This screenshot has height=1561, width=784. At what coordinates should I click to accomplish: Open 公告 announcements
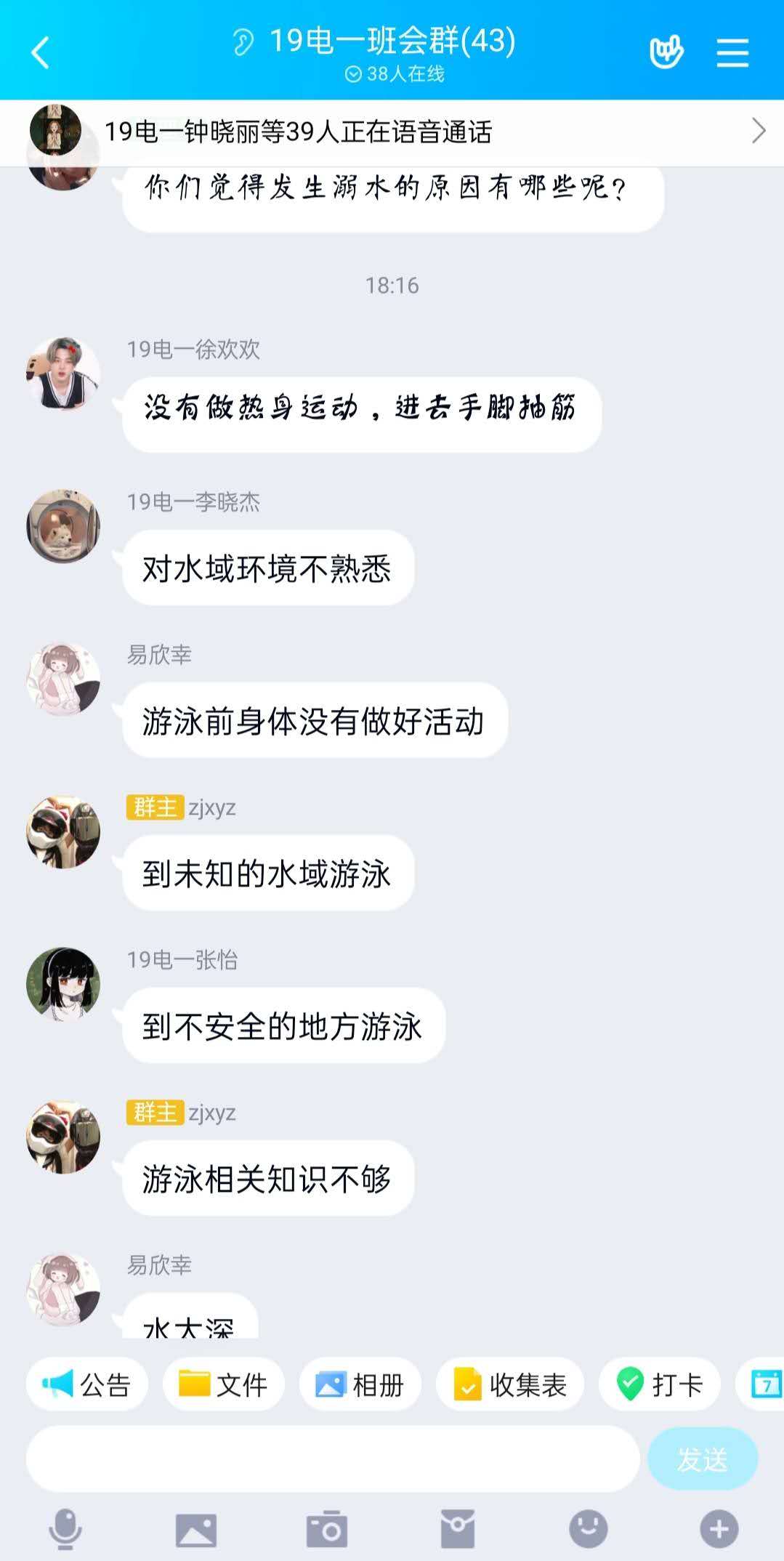pos(87,1384)
